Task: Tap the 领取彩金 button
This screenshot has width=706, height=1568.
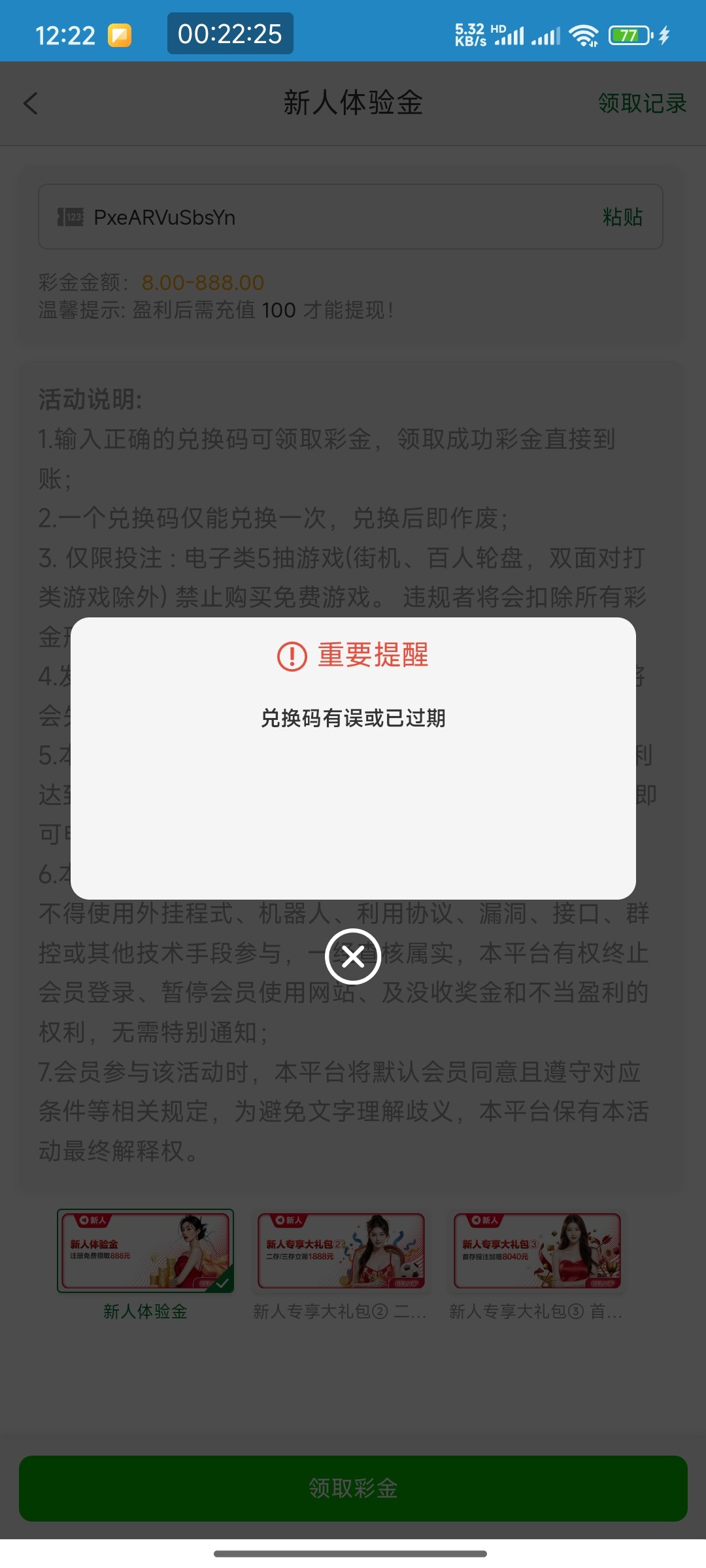Action: click(x=353, y=1488)
